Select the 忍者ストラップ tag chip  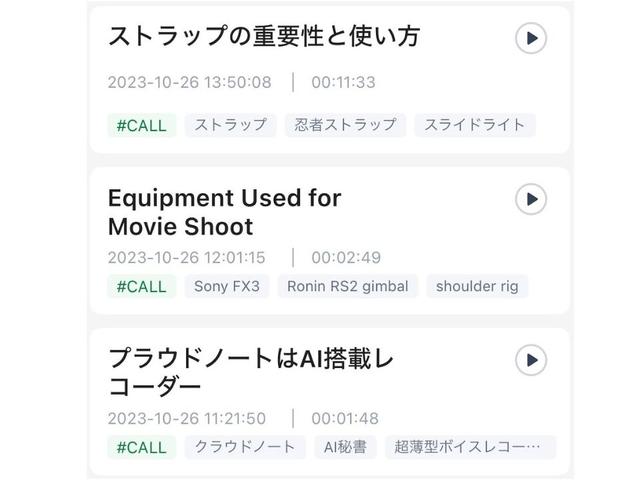[x=345, y=125]
